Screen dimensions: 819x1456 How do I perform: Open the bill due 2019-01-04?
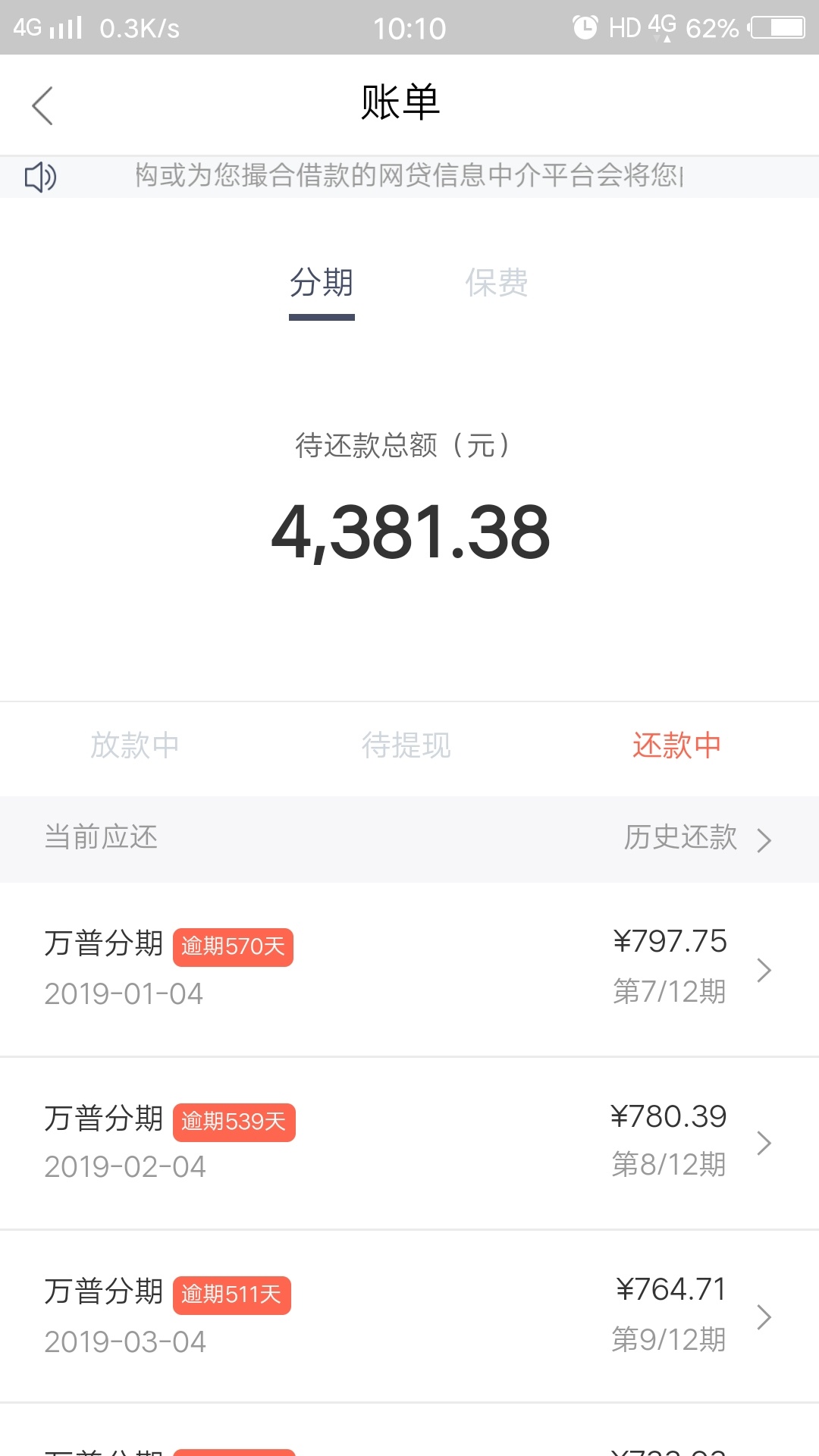tap(409, 968)
